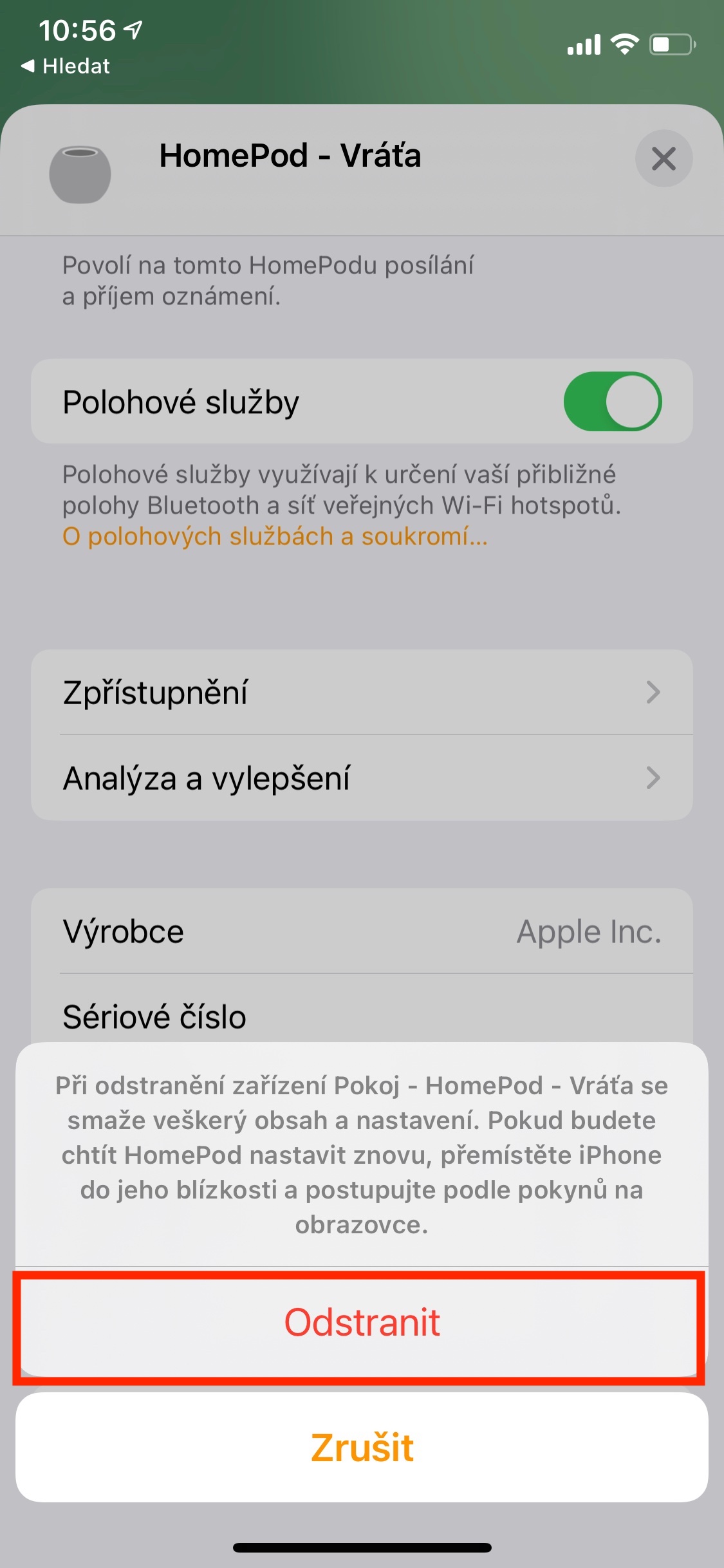This screenshot has height=1568, width=724.
Task: Return to Hledat via the status bar back link
Action: (x=66, y=66)
